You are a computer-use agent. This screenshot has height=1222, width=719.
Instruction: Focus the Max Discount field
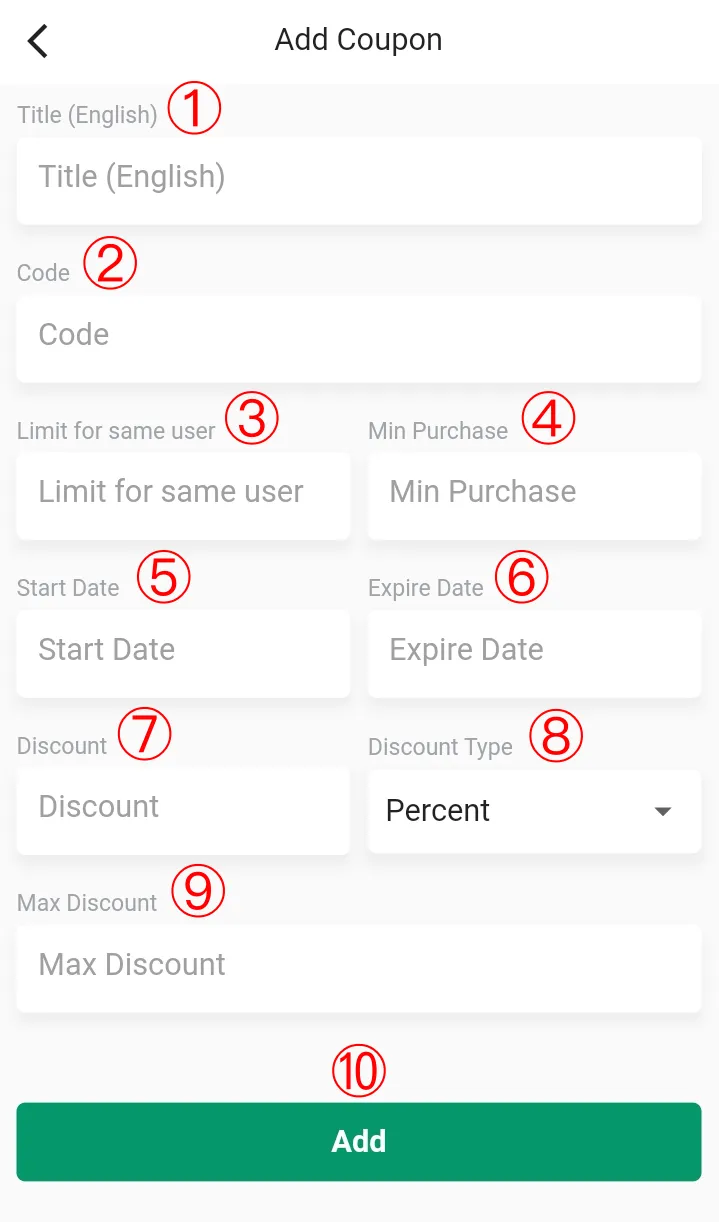359,968
